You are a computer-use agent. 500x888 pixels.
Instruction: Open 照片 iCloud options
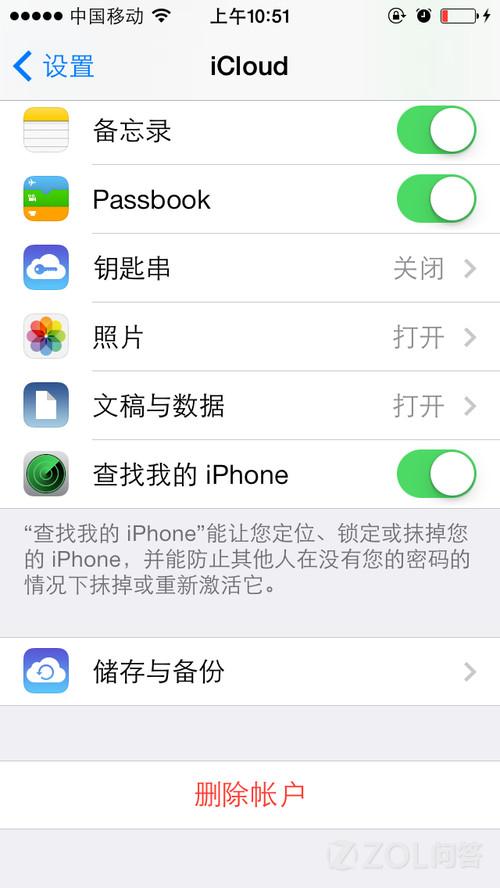pos(250,337)
